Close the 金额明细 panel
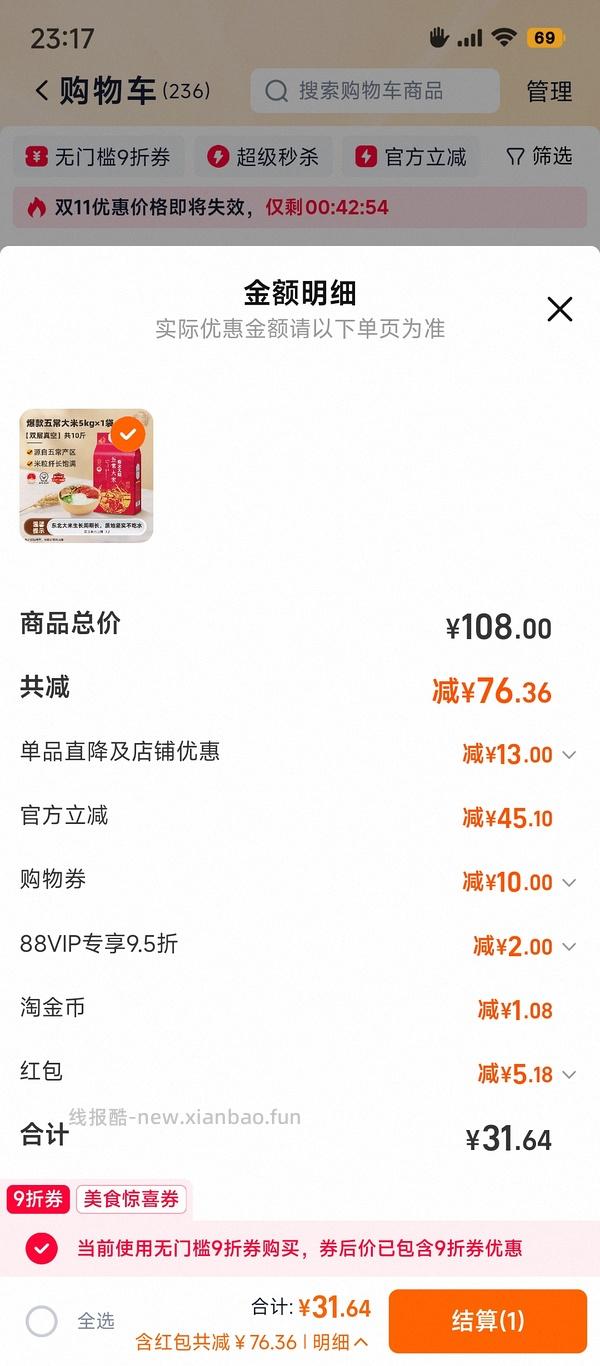Screen dimensions: 600x1366 [560, 309]
